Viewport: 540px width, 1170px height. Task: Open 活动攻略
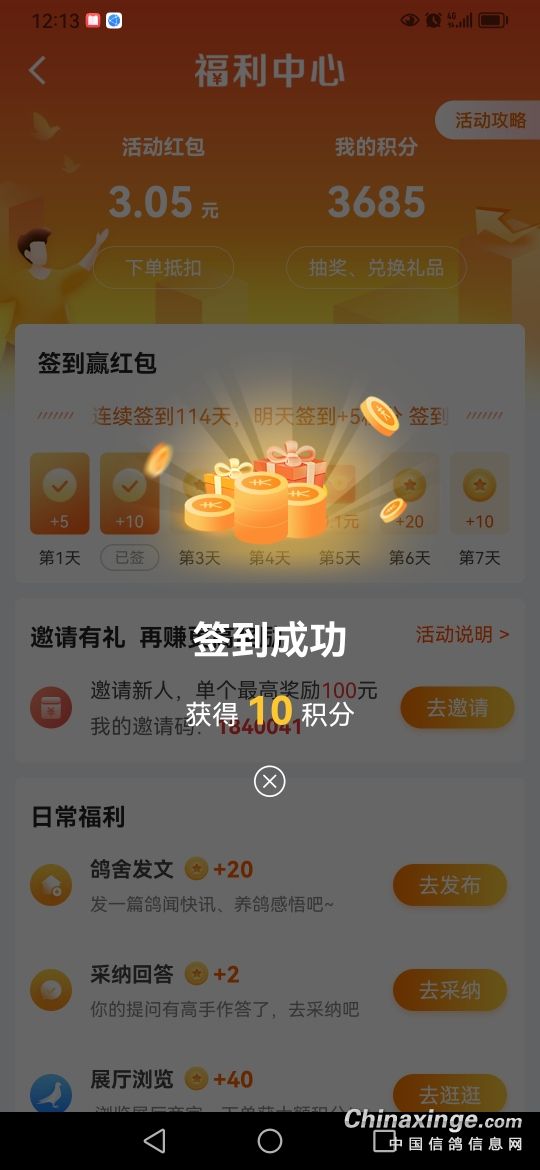click(489, 120)
